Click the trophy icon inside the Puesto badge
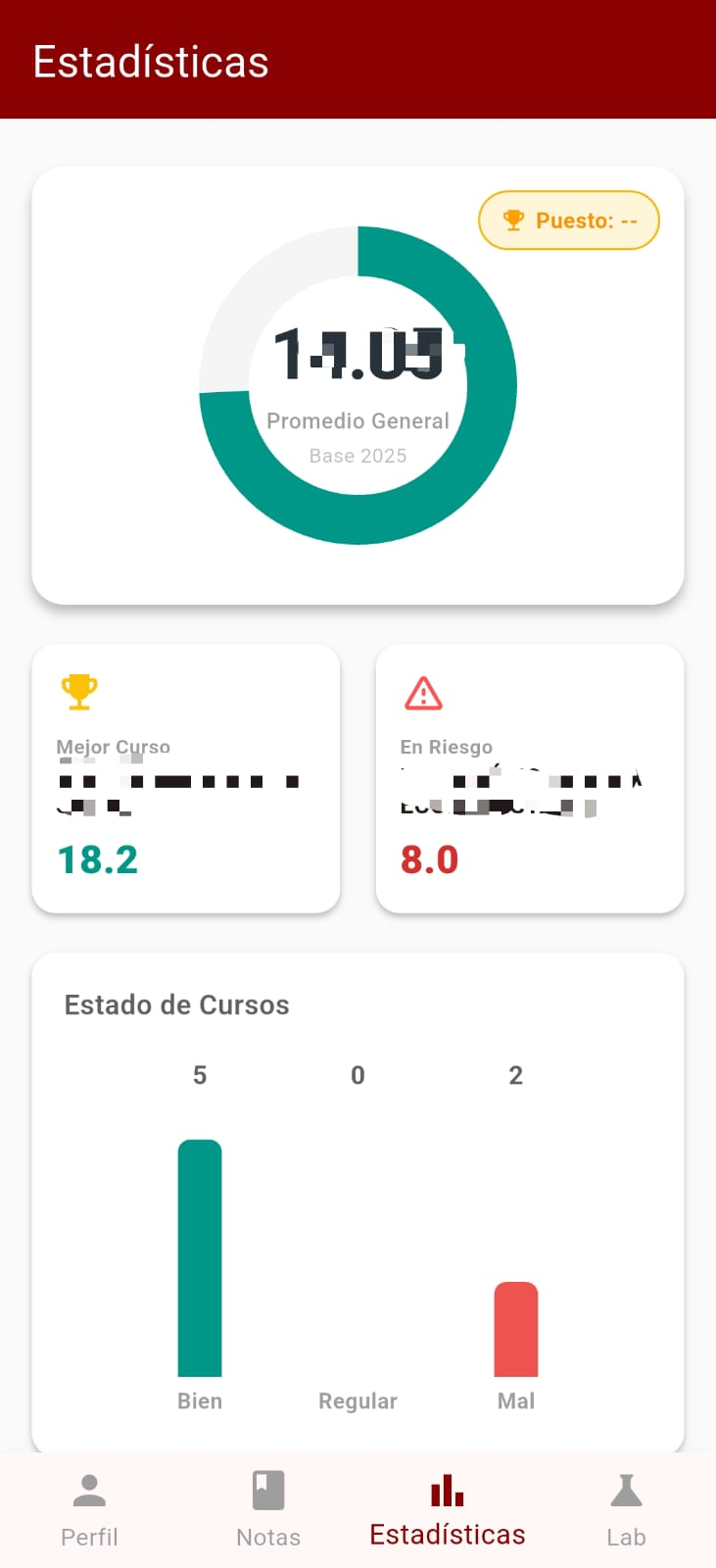This screenshot has width=716, height=1568. point(513,220)
